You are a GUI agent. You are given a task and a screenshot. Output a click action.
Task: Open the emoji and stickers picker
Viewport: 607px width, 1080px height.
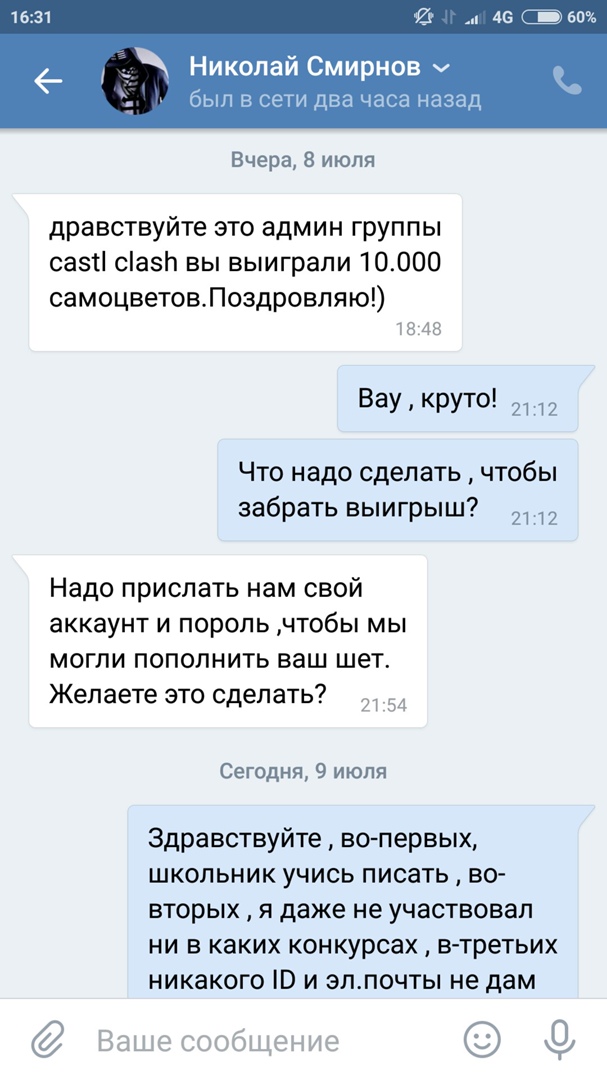(x=483, y=1040)
